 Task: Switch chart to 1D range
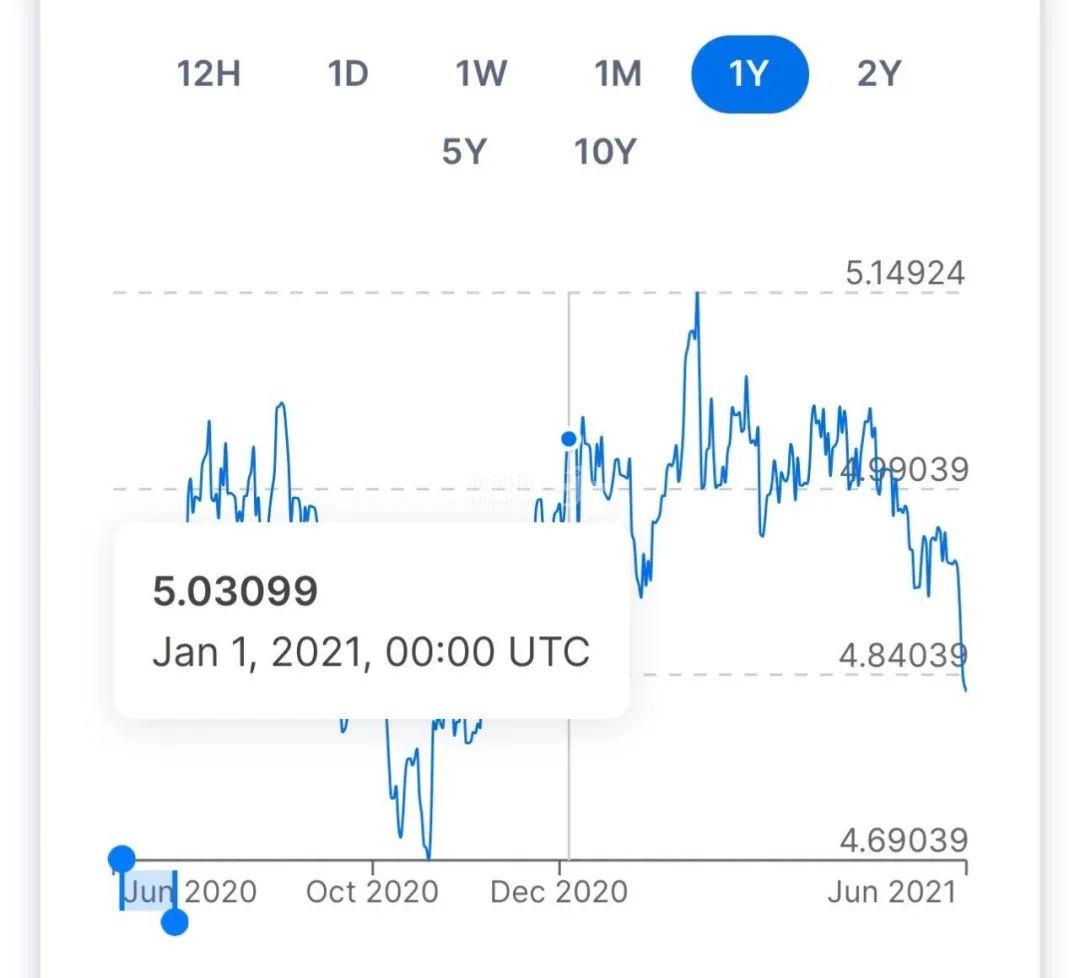click(348, 74)
